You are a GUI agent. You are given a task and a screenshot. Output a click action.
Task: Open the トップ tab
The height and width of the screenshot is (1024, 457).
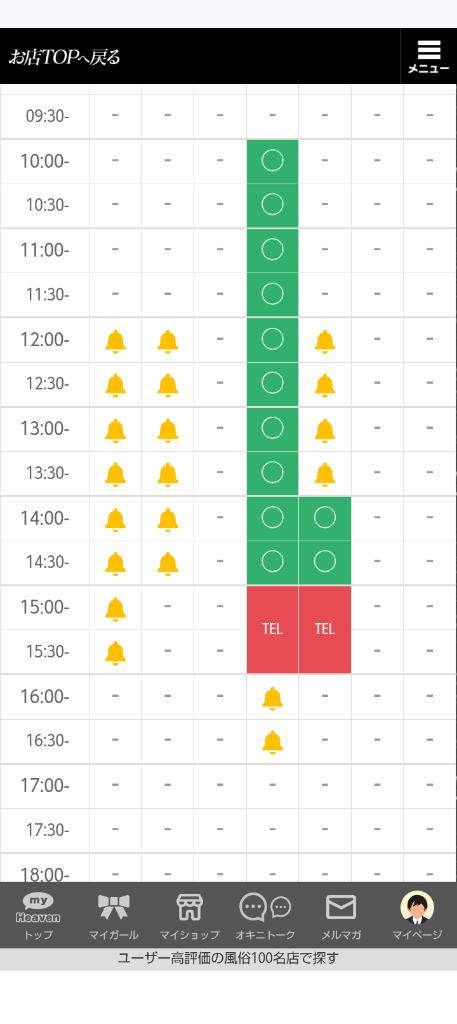coord(38,916)
